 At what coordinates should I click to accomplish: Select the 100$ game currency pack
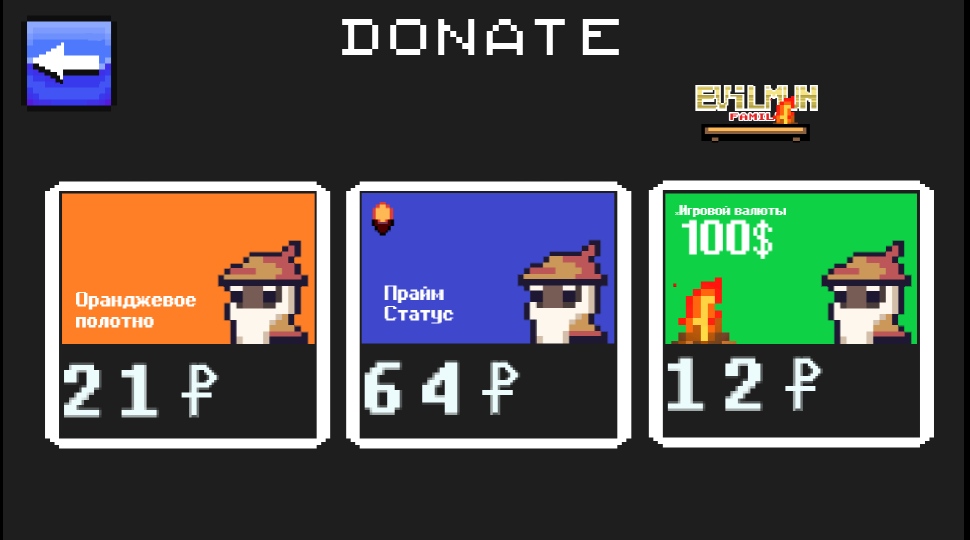click(x=791, y=313)
